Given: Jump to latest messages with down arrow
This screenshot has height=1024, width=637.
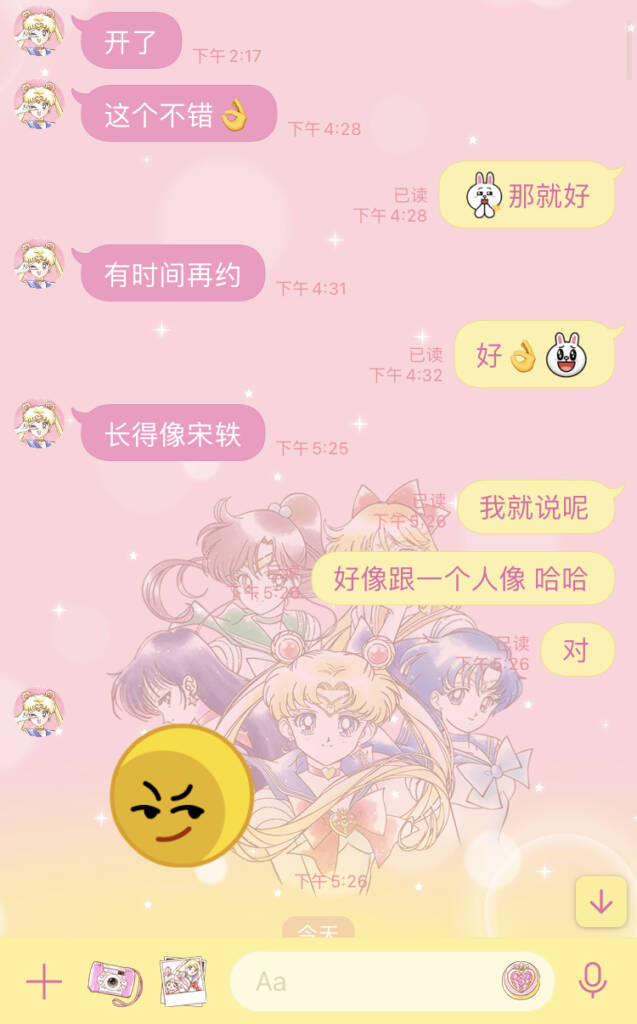Looking at the screenshot, I should pyautogui.click(x=600, y=901).
